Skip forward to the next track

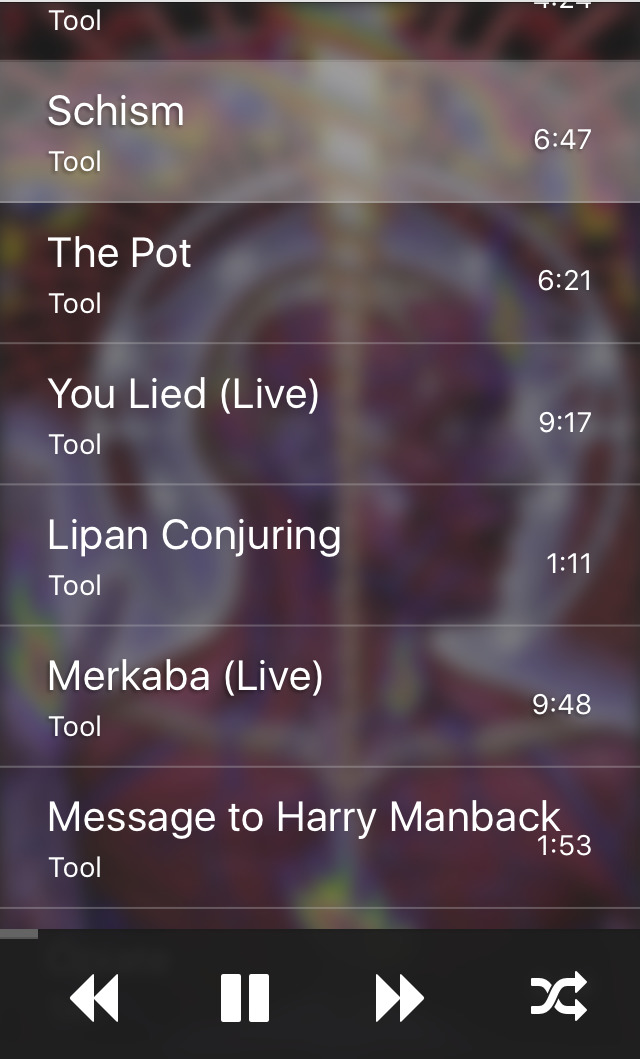(x=399, y=998)
